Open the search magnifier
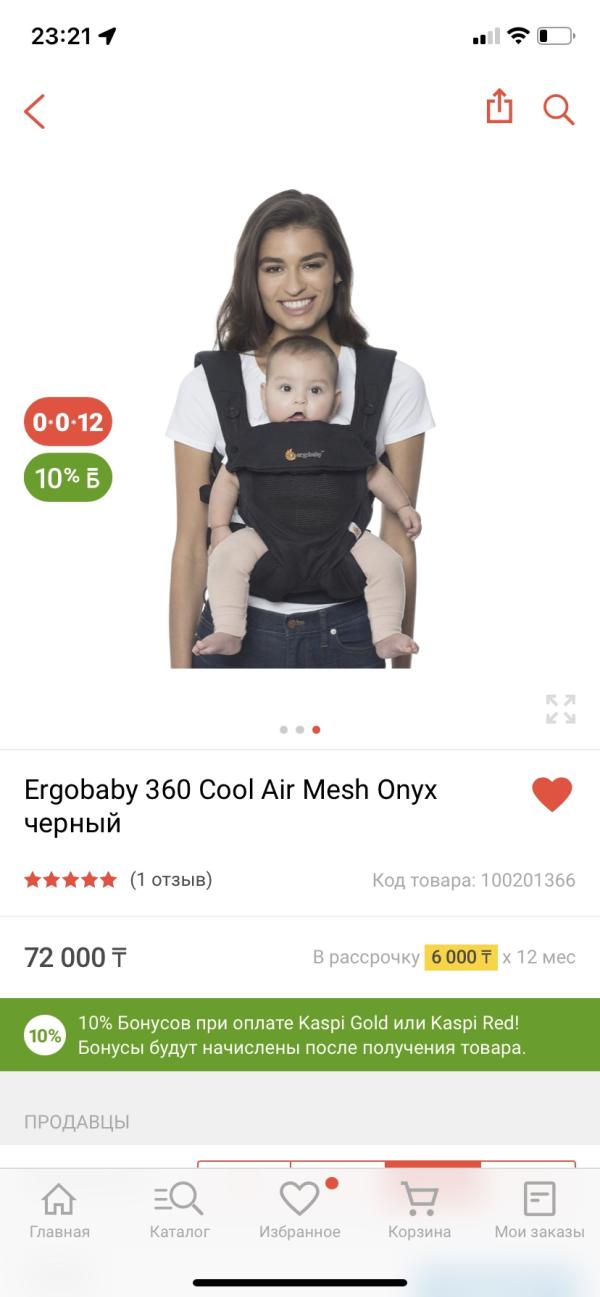This screenshot has height=1297, width=600. click(x=559, y=109)
